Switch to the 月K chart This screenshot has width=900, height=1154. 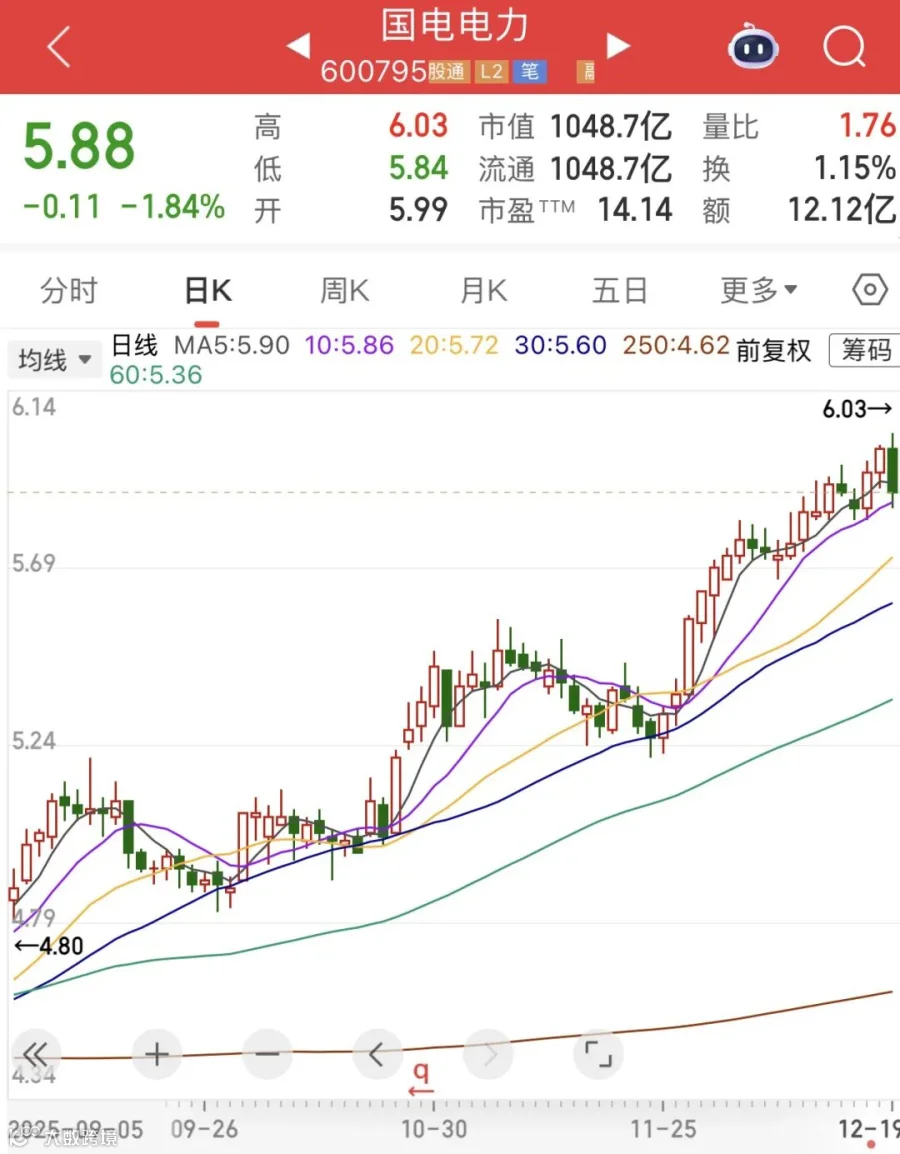pyautogui.click(x=483, y=291)
